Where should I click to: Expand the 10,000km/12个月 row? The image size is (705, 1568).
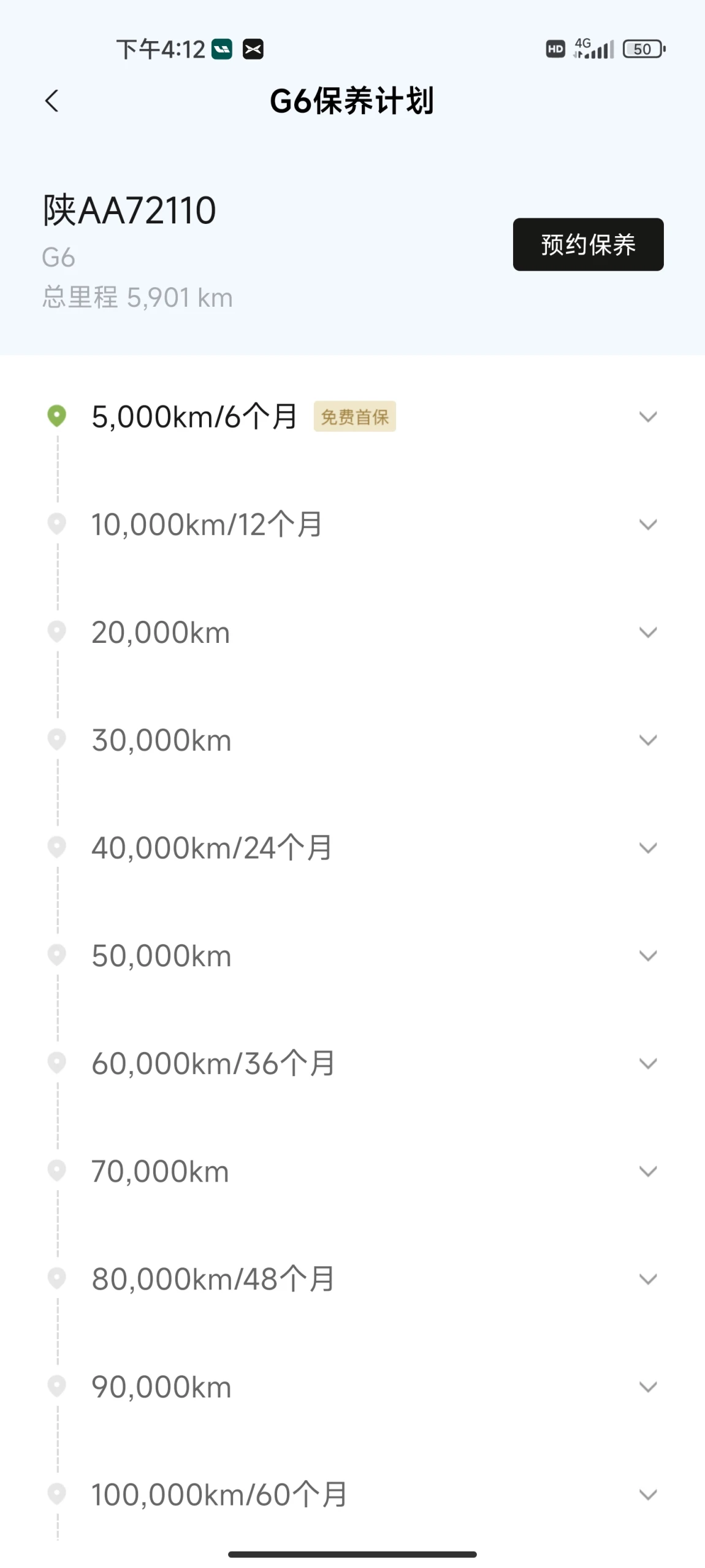click(x=352, y=525)
